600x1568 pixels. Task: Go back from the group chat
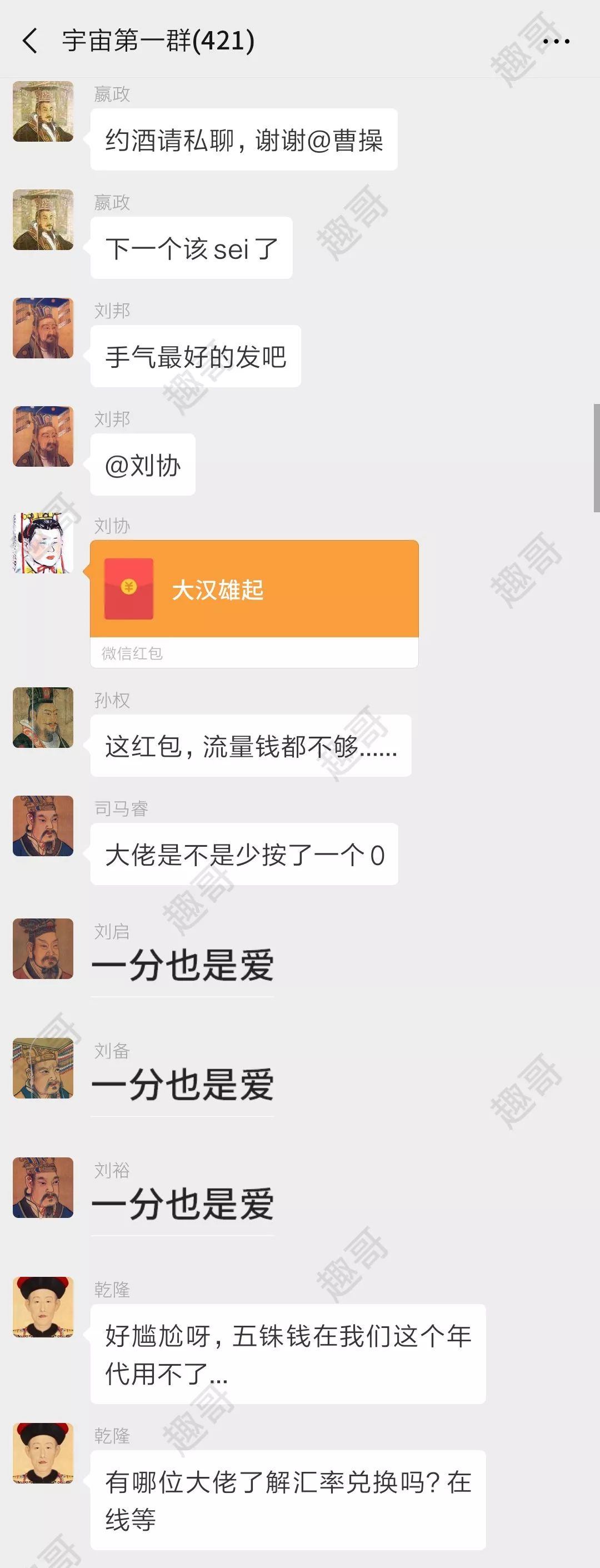[29, 41]
